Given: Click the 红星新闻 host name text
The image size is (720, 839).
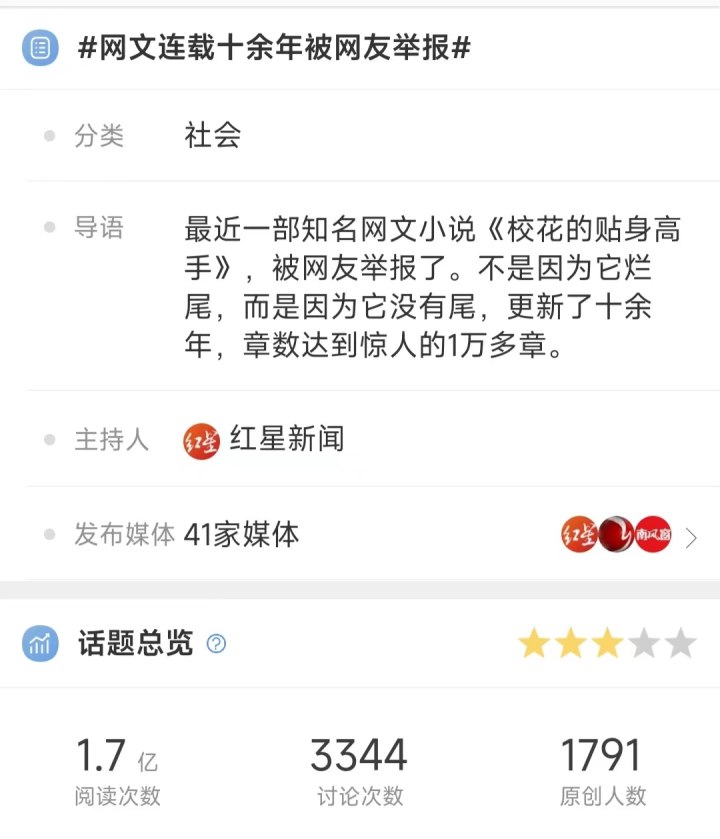Looking at the screenshot, I should (x=287, y=438).
